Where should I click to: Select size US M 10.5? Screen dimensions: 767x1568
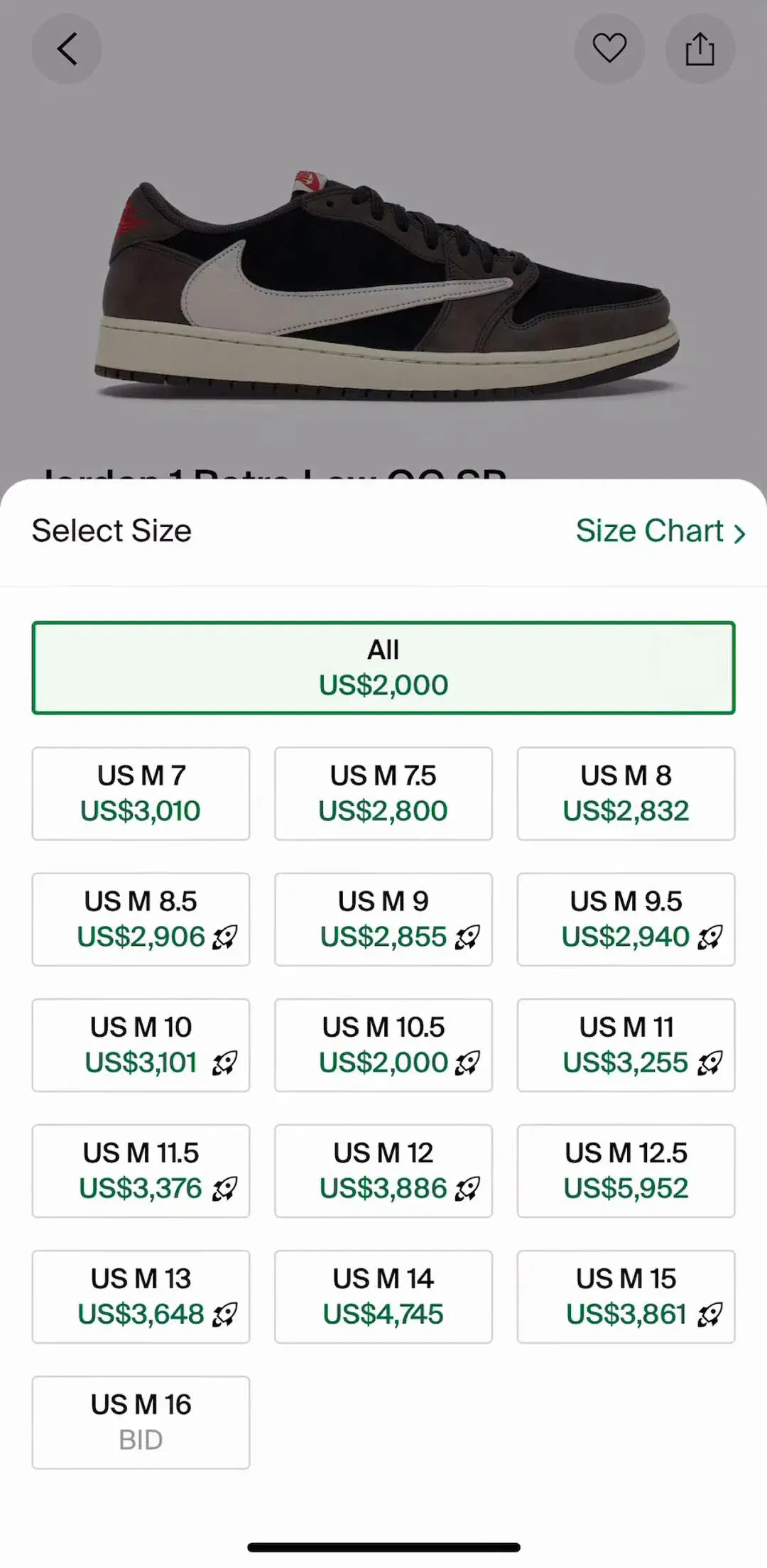pos(383,1045)
